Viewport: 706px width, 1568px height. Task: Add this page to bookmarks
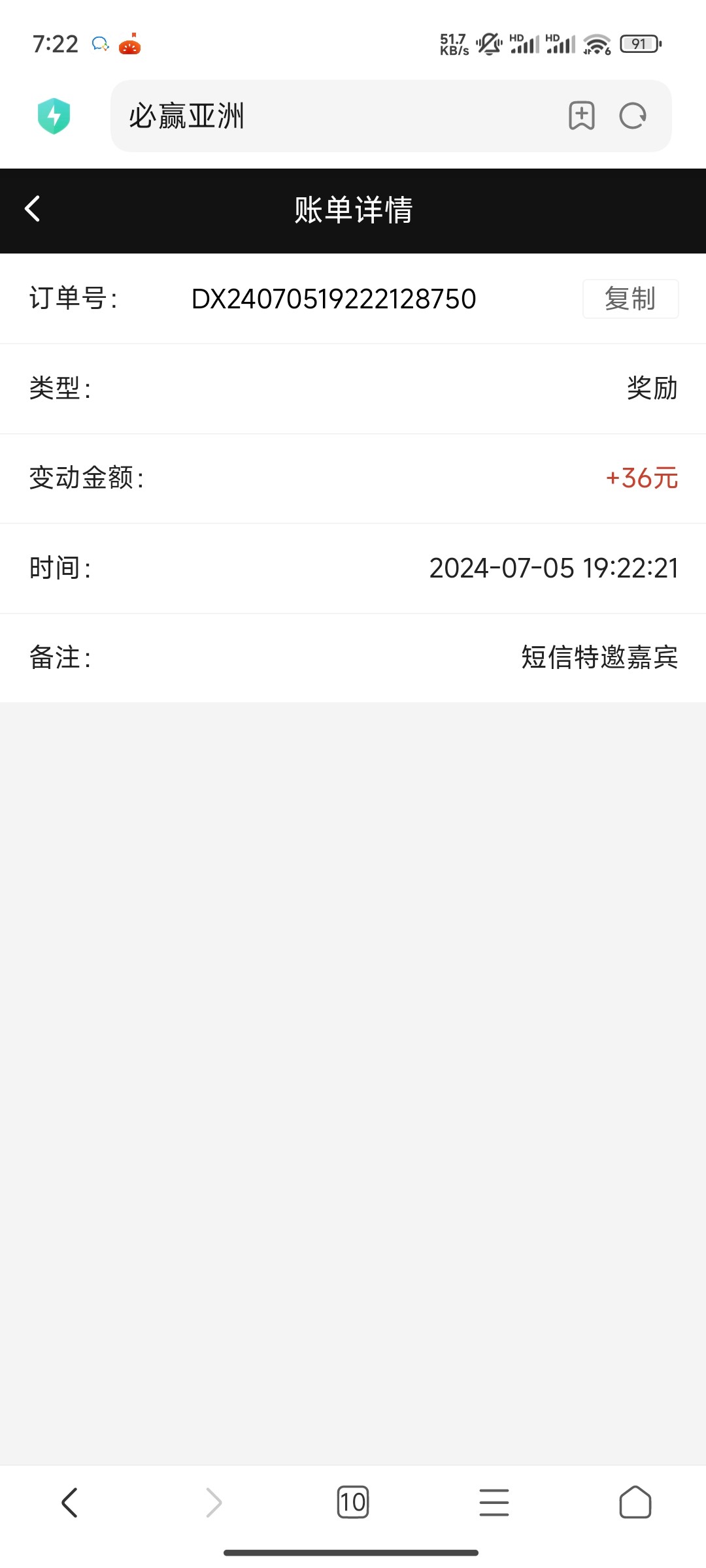click(581, 116)
